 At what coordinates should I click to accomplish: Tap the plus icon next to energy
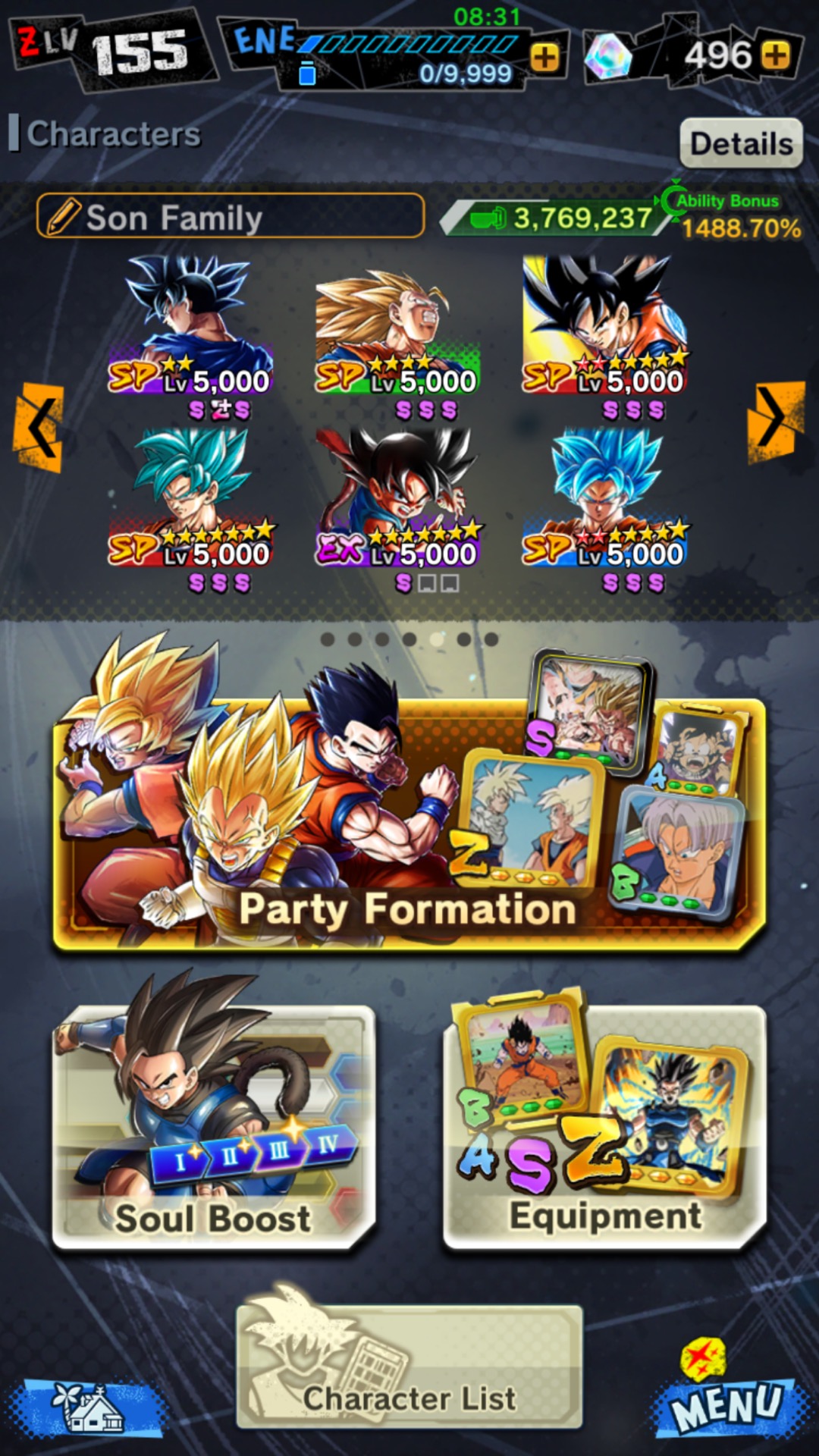[544, 57]
